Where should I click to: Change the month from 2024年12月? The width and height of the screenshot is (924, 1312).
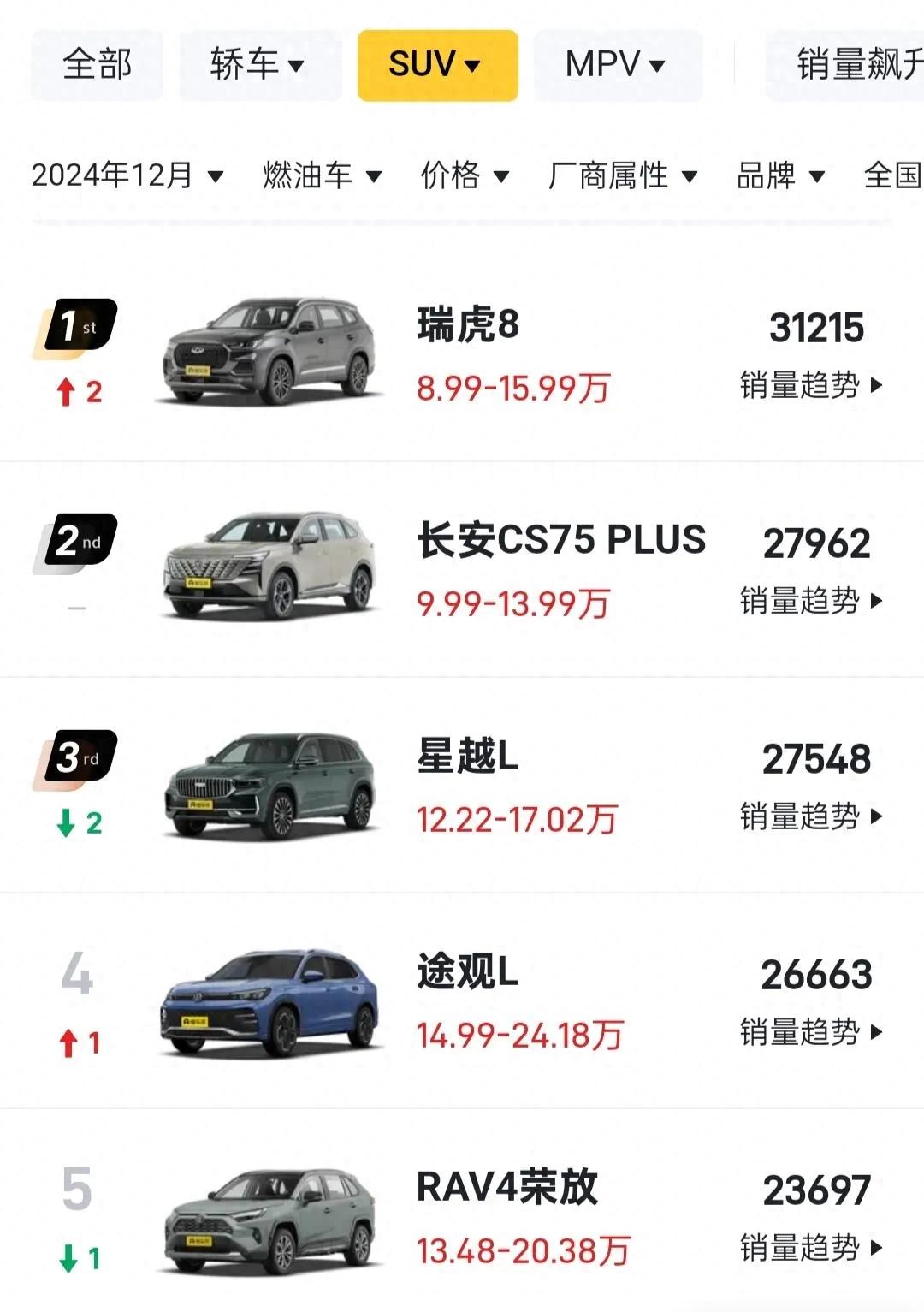(127, 175)
